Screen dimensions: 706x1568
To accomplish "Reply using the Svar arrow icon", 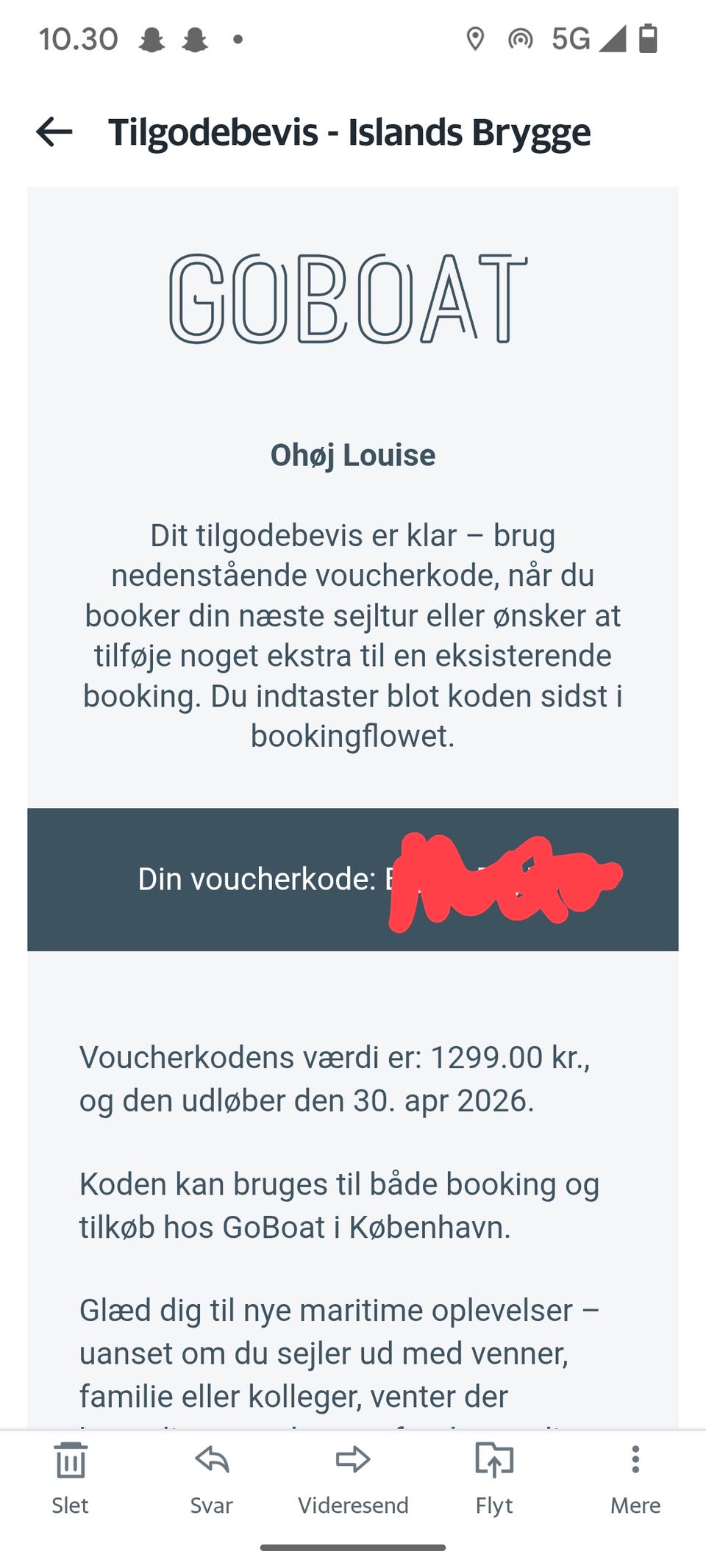I will pyautogui.click(x=211, y=1460).
